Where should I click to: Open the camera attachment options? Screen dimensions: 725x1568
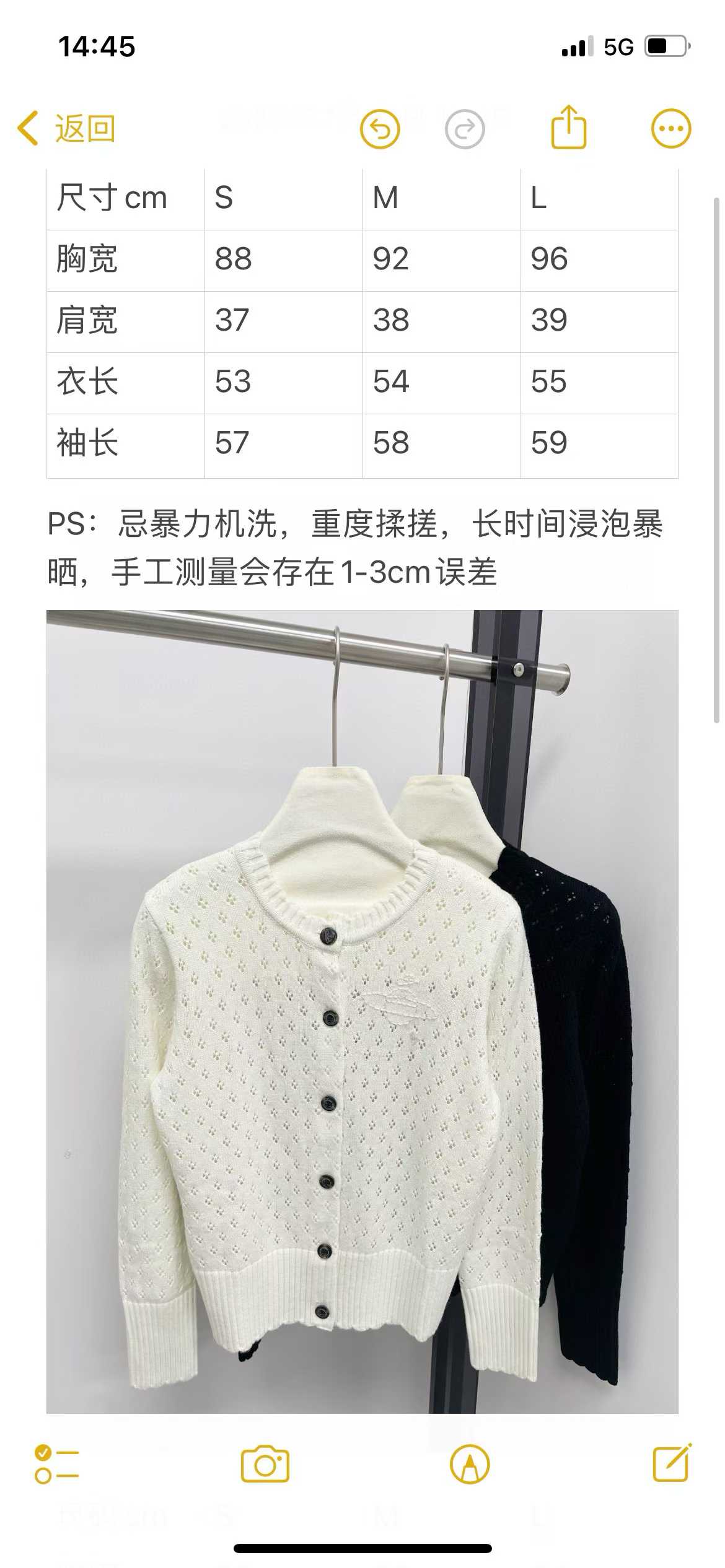pyautogui.click(x=265, y=1464)
